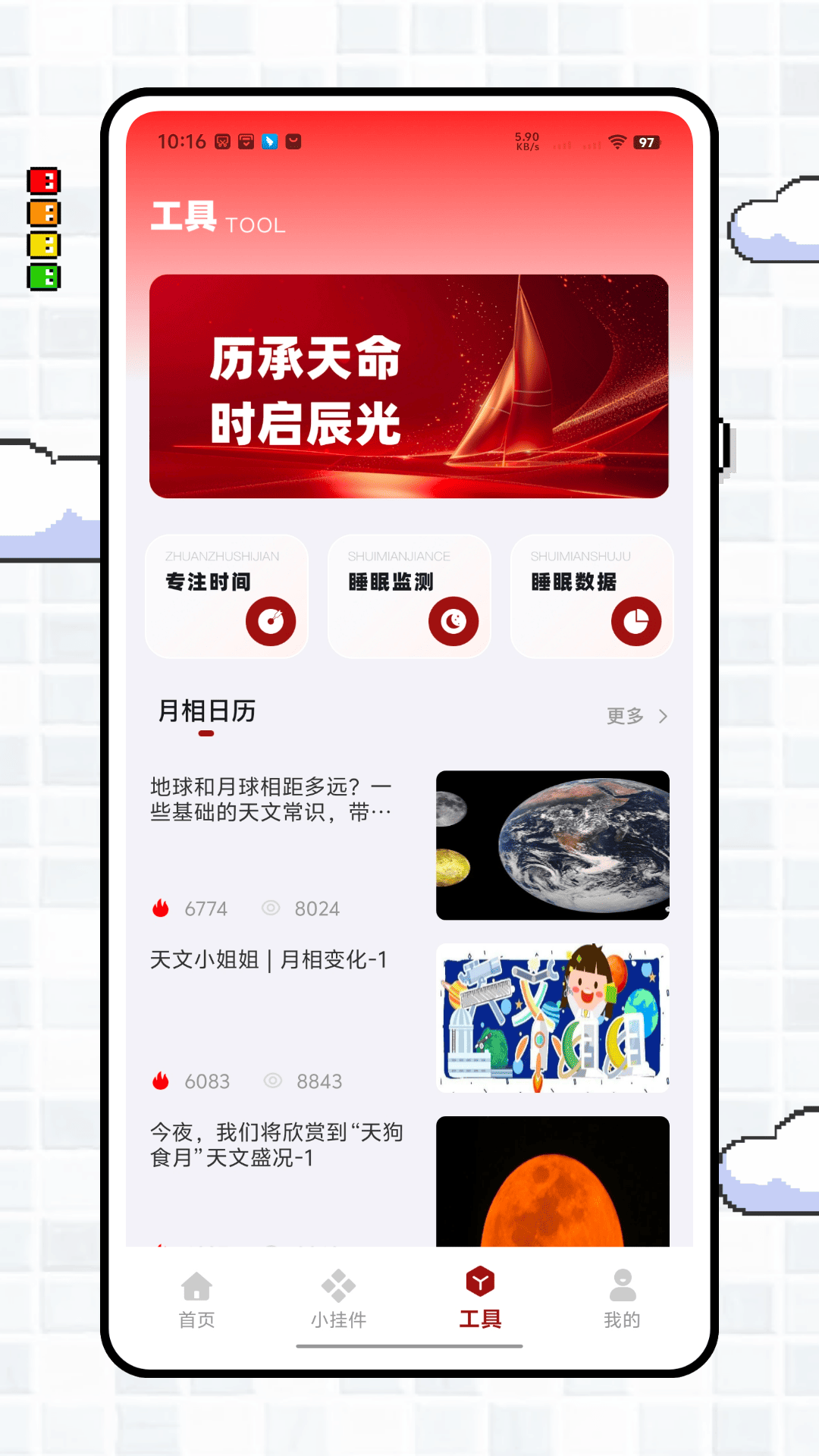This screenshot has width=819, height=1456.
Task: Tap the battery indicator showing 97
Action: tap(645, 142)
